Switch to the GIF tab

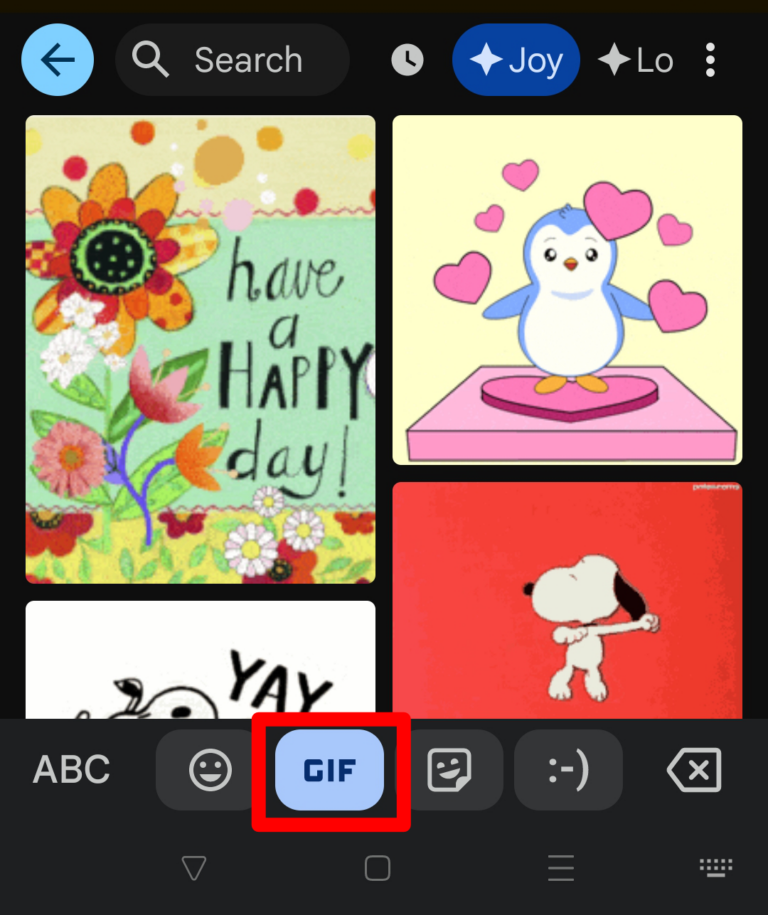(330, 770)
